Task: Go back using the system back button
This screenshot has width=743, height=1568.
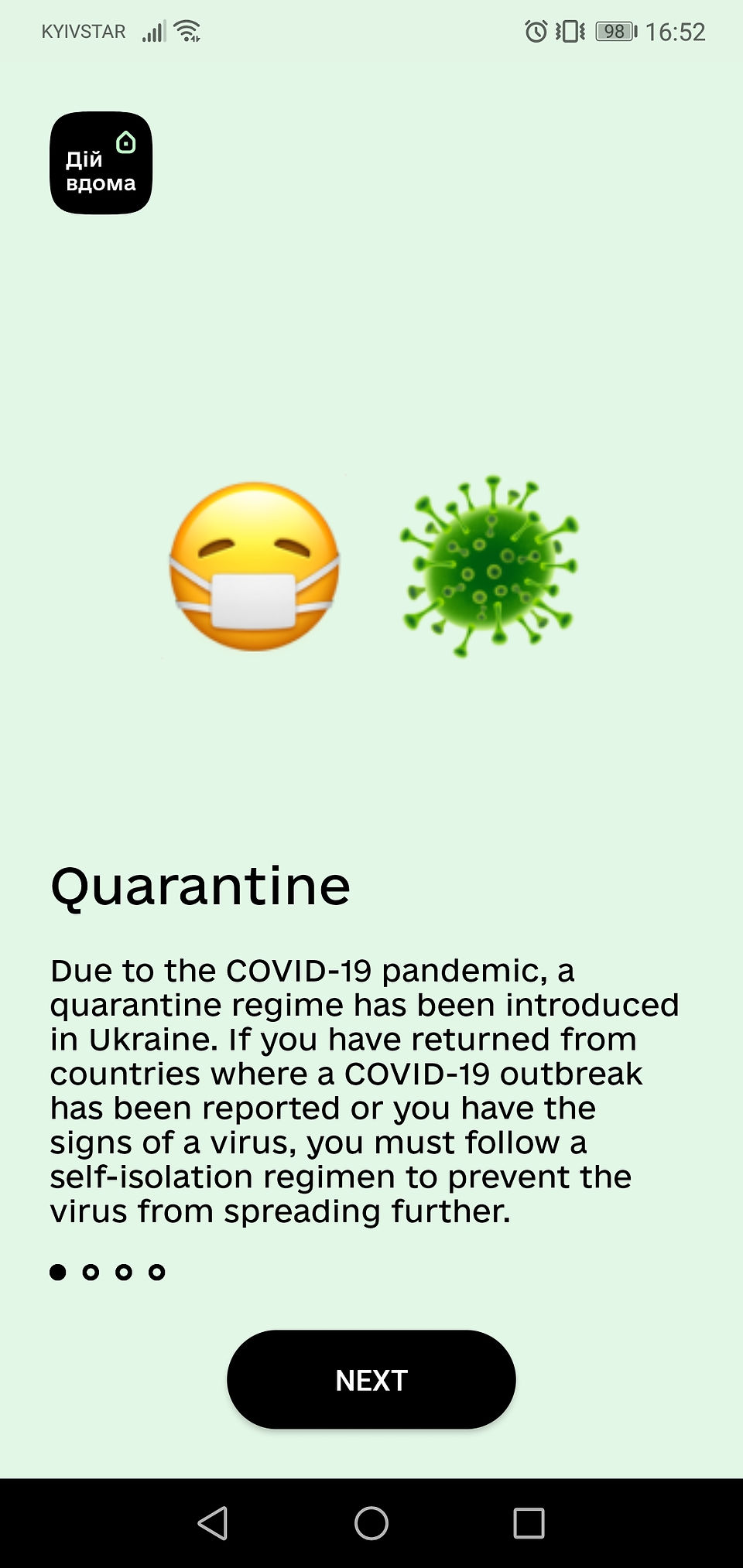Action: tap(213, 1523)
